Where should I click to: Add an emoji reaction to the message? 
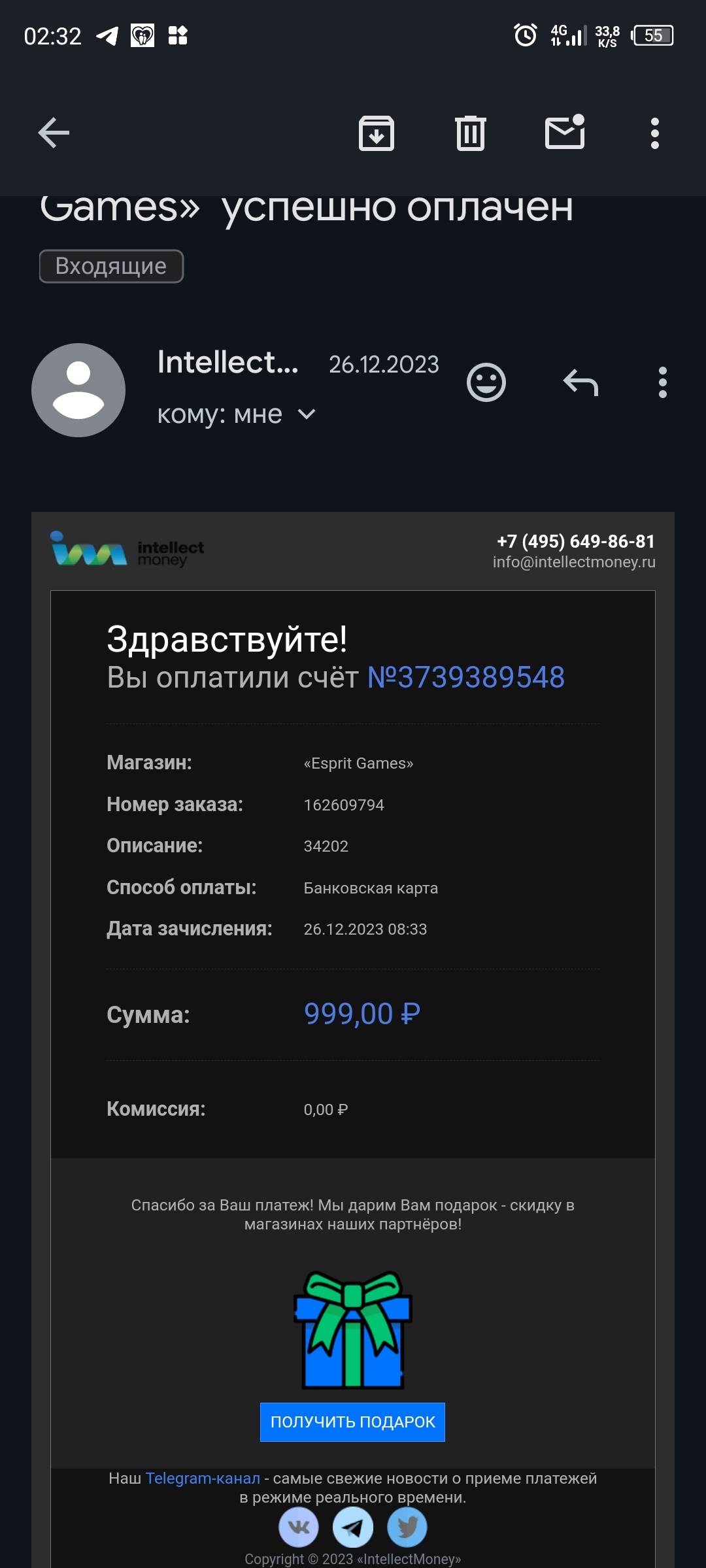[x=486, y=382]
